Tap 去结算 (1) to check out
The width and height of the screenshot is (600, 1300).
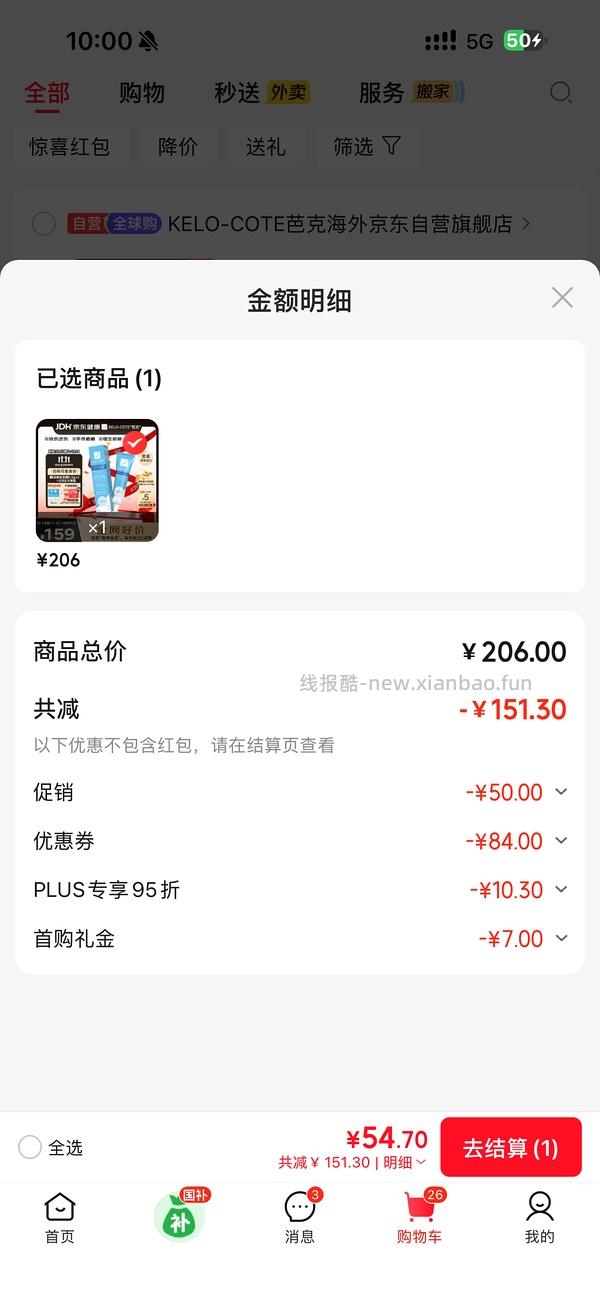[x=510, y=1148]
